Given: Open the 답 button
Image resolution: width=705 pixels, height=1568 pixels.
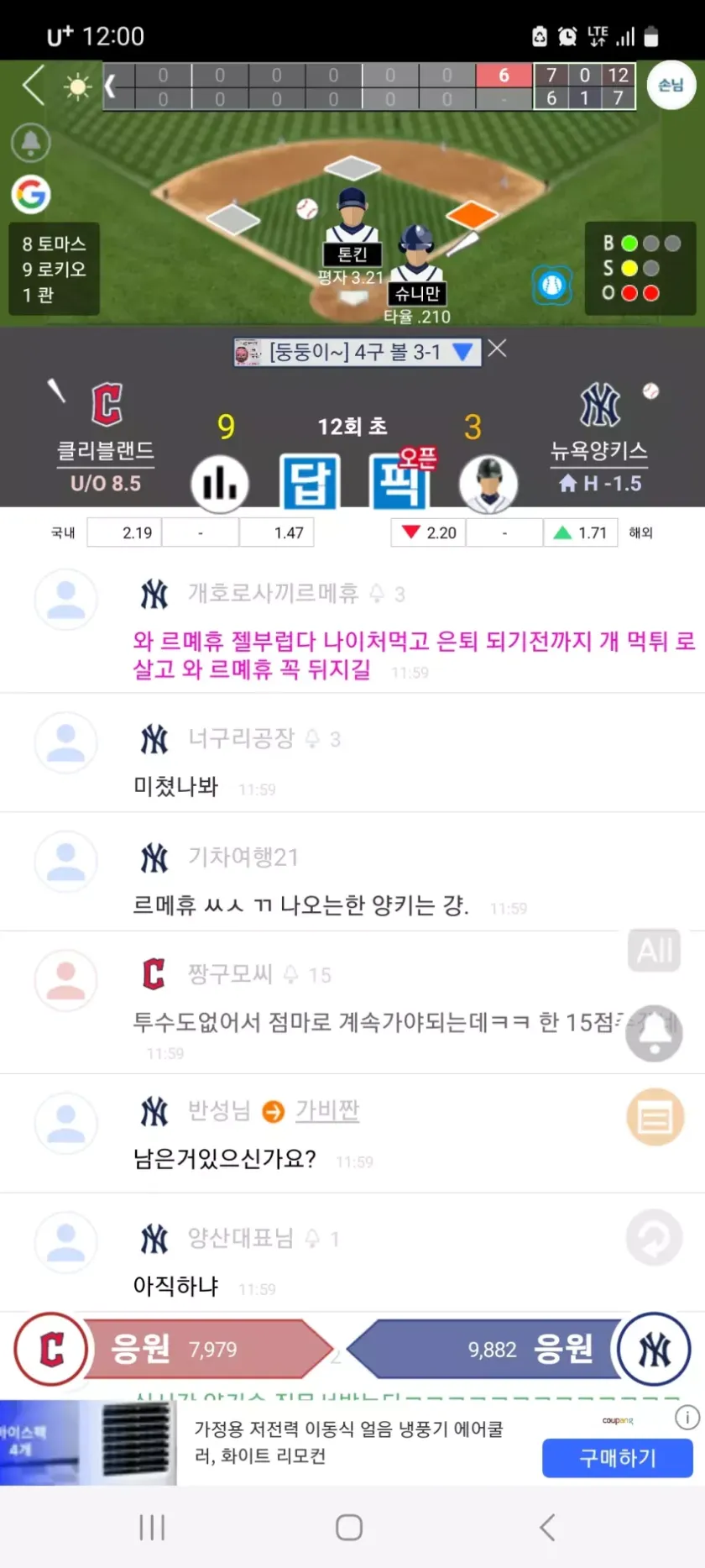Looking at the screenshot, I should tap(309, 482).
